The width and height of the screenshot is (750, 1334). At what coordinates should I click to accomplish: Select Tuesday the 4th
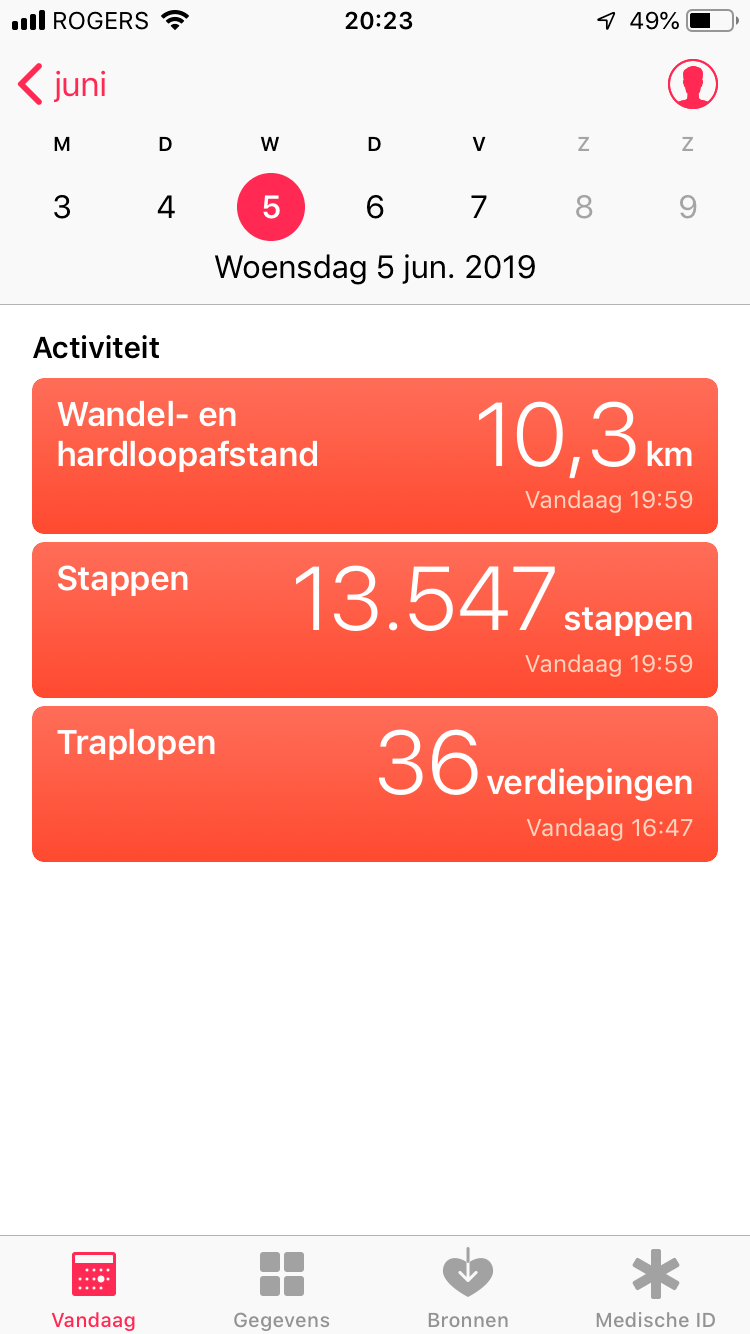[x=166, y=207]
